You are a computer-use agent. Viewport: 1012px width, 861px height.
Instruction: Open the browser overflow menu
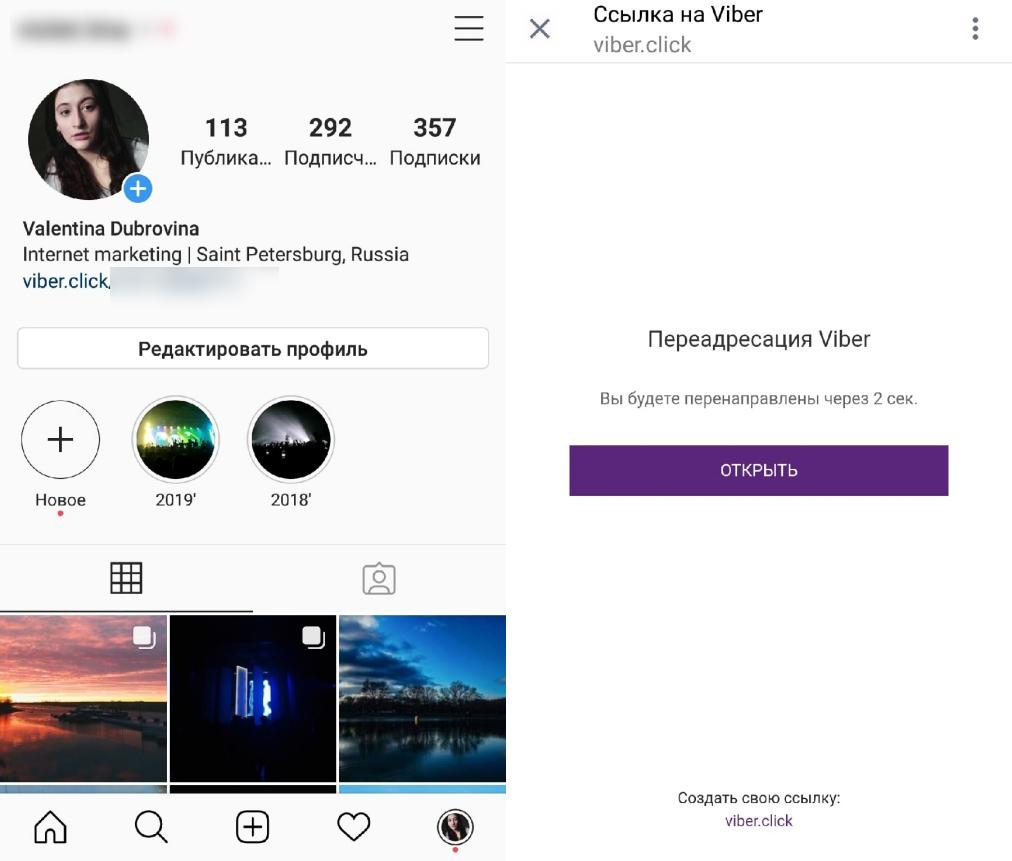(x=975, y=29)
